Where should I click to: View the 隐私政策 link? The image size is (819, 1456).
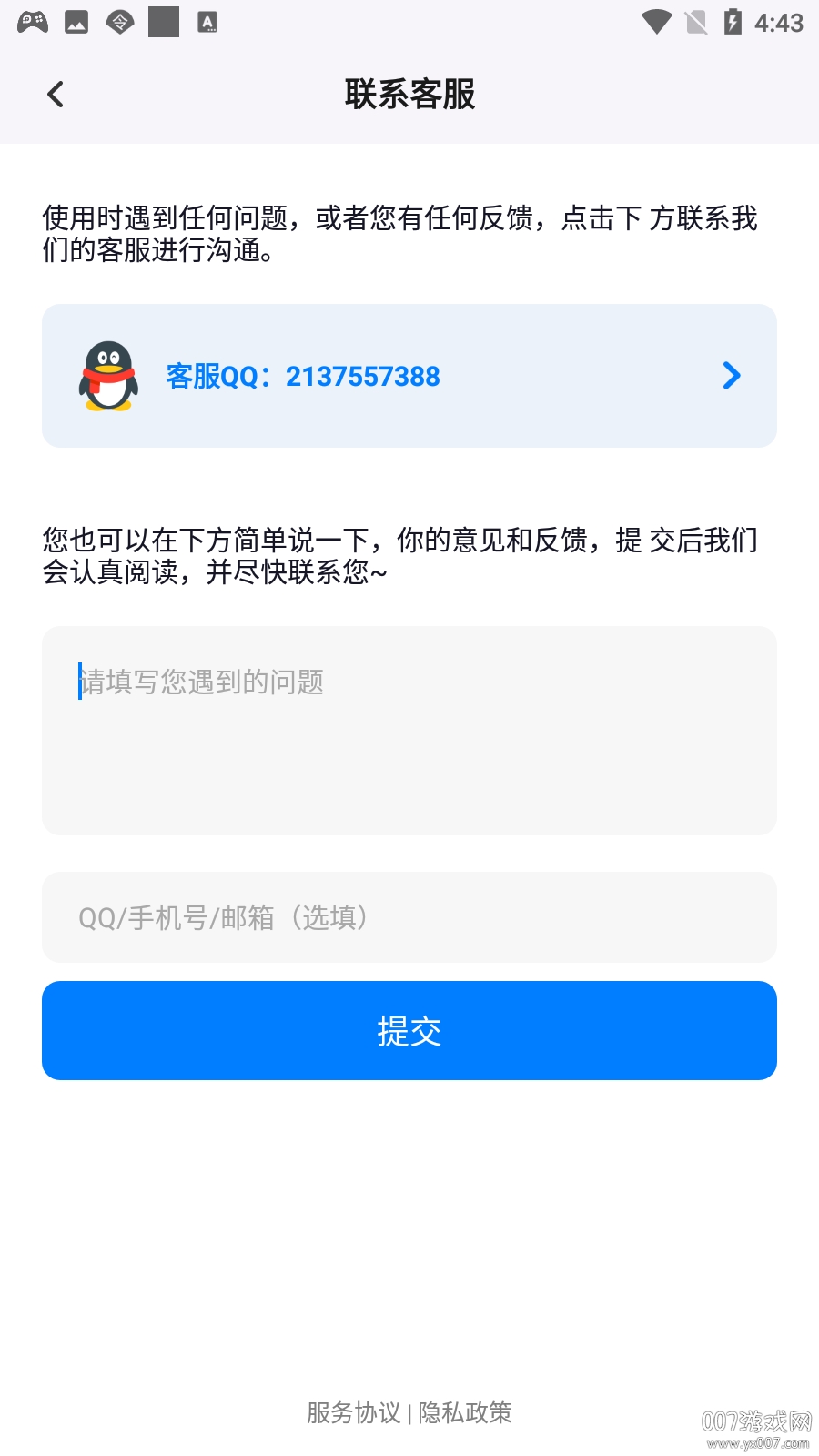465,1412
